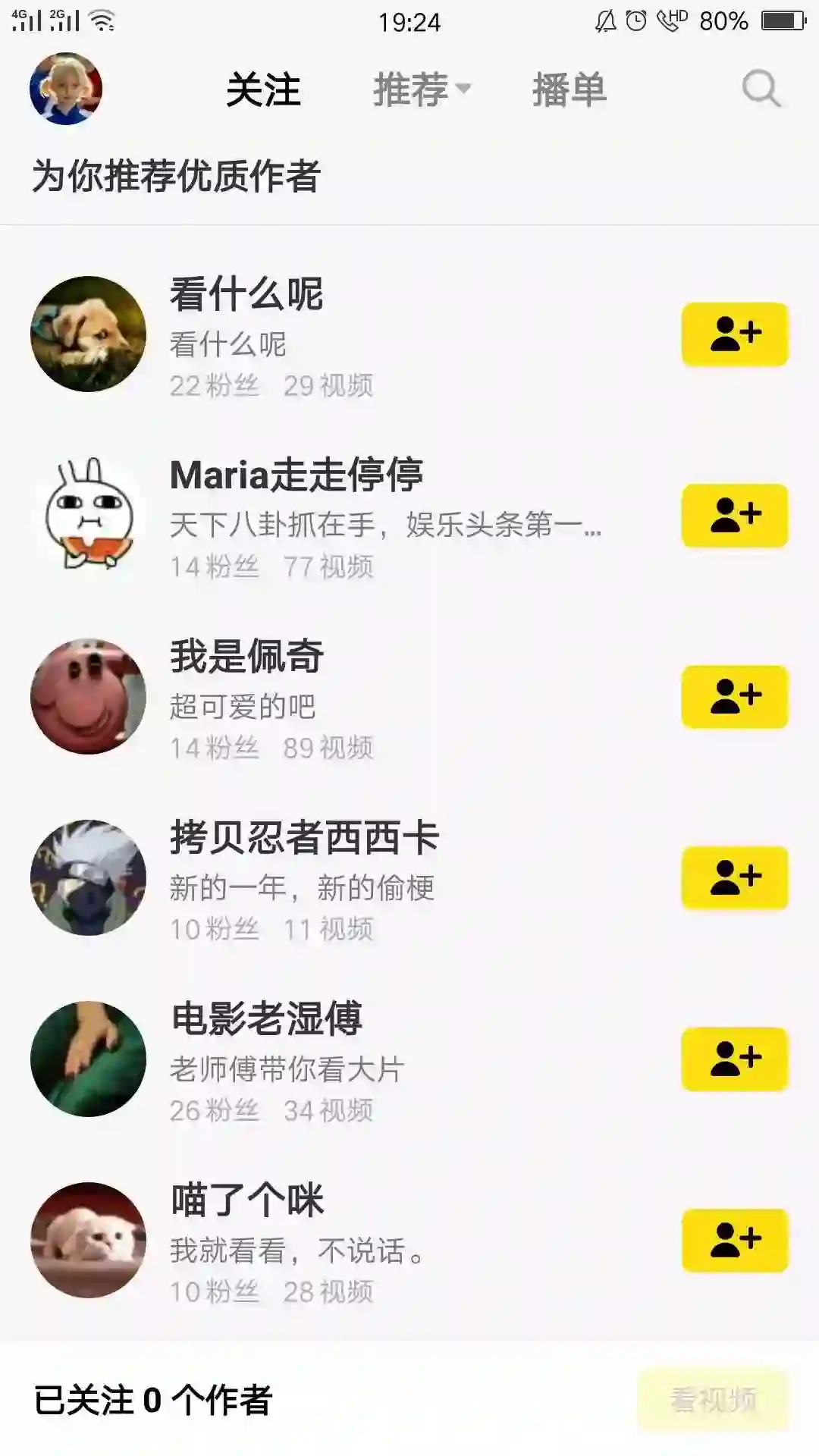This screenshot has width=819, height=1456.
Task: Tap the 看视频 button
Action: (713, 1400)
